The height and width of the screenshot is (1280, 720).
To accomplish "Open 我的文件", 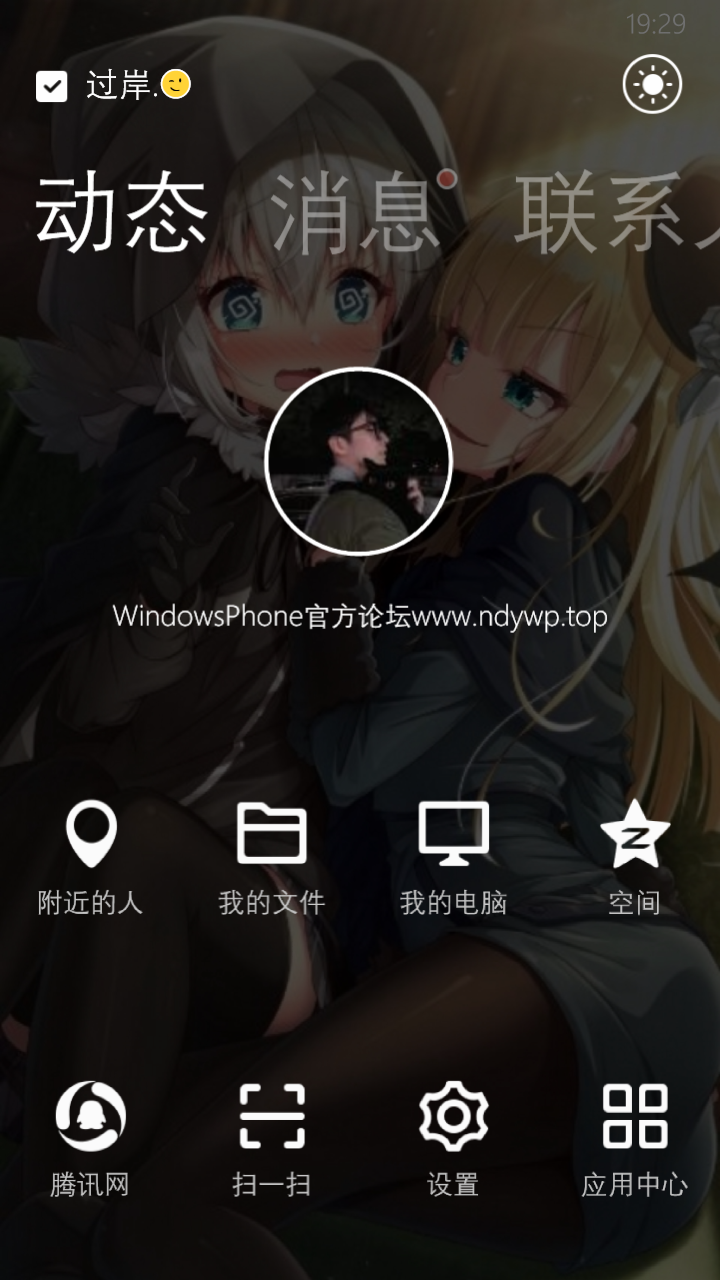I will pos(272,858).
